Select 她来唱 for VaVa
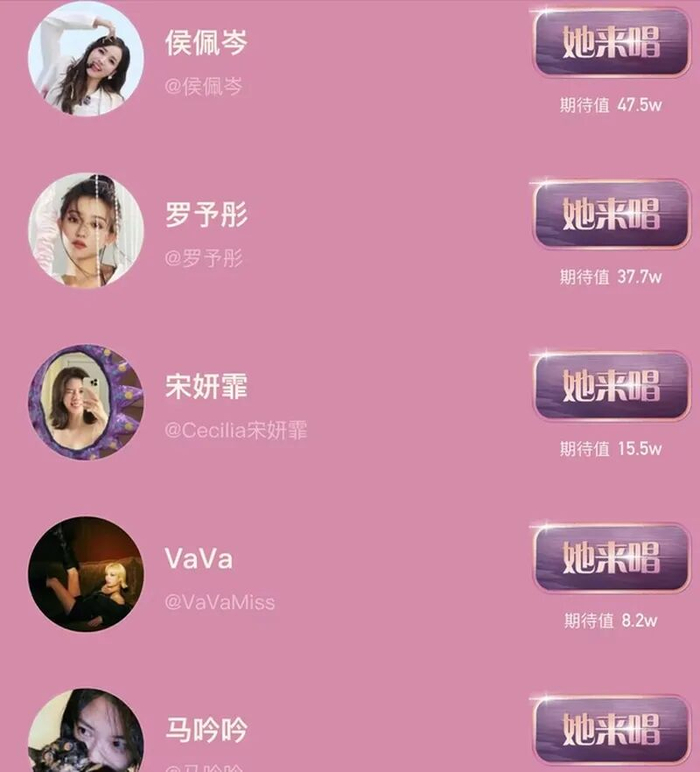Viewport: 700px width, 772px height. [x=611, y=558]
